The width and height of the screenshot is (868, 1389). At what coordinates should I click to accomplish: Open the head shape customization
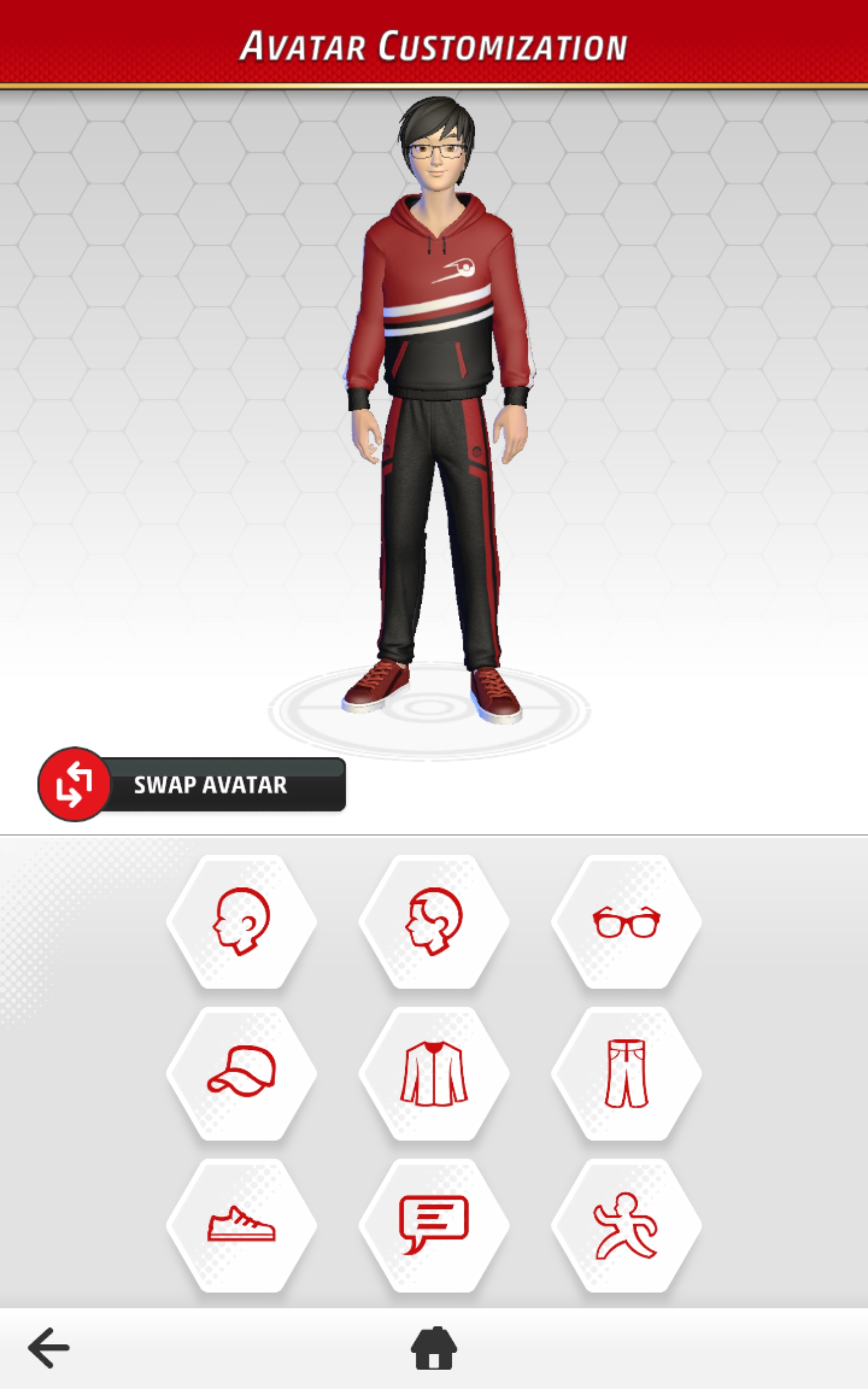click(242, 921)
